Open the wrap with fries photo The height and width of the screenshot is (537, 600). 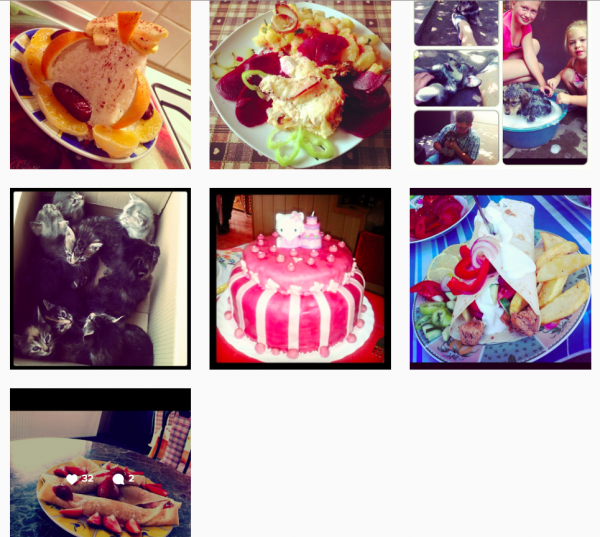click(x=500, y=278)
